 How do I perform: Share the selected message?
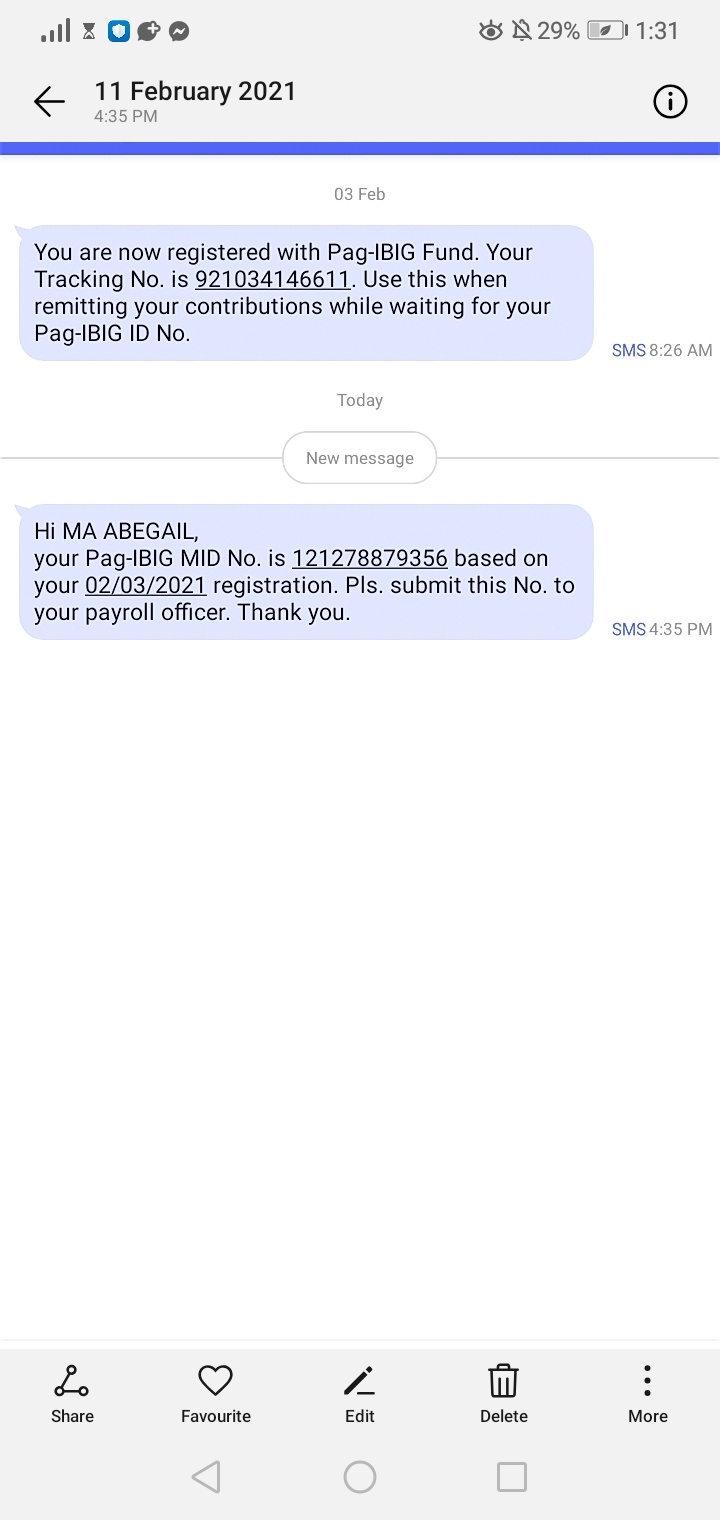click(x=72, y=1393)
